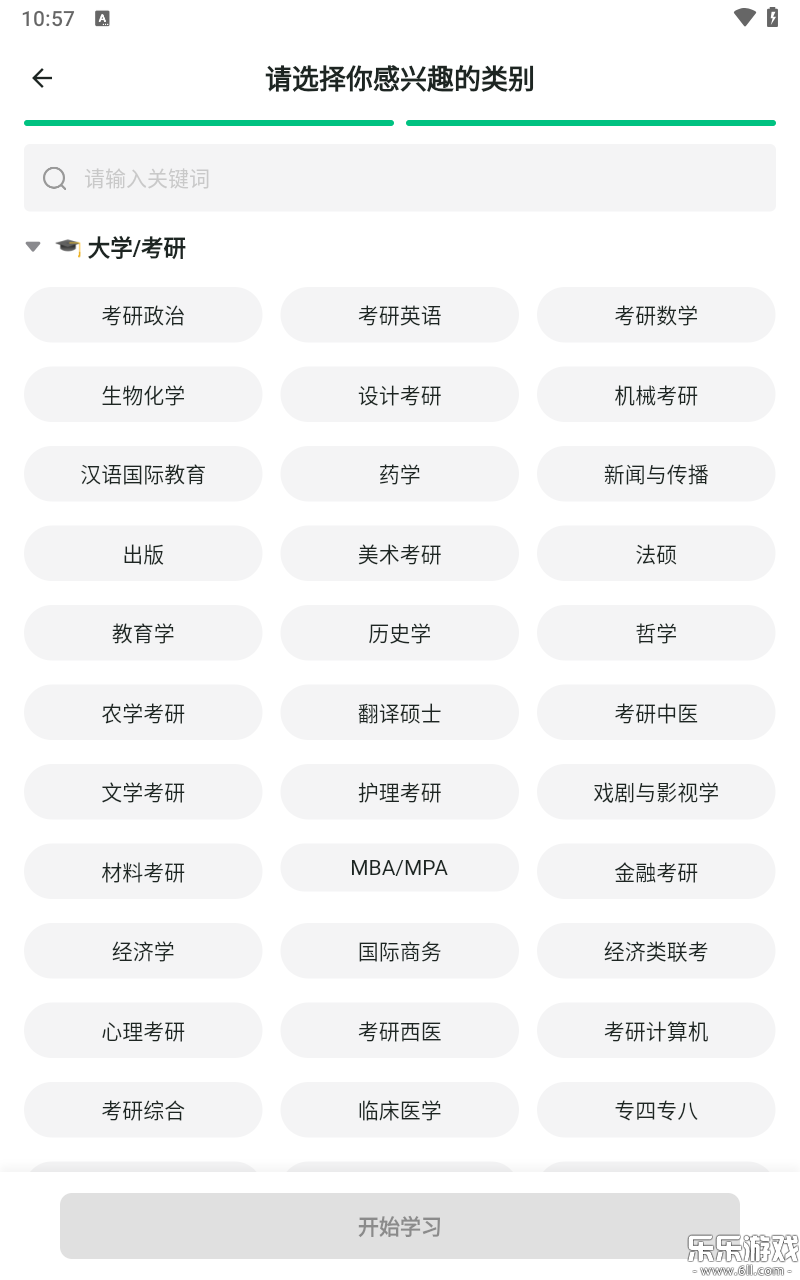800x1280 pixels.
Task: Go back using the arrow icon
Action: [x=42, y=78]
